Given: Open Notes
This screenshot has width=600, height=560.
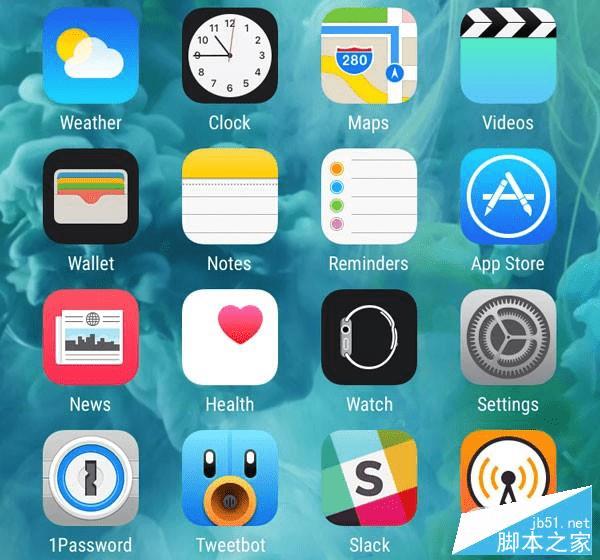Looking at the screenshot, I should (229, 196).
